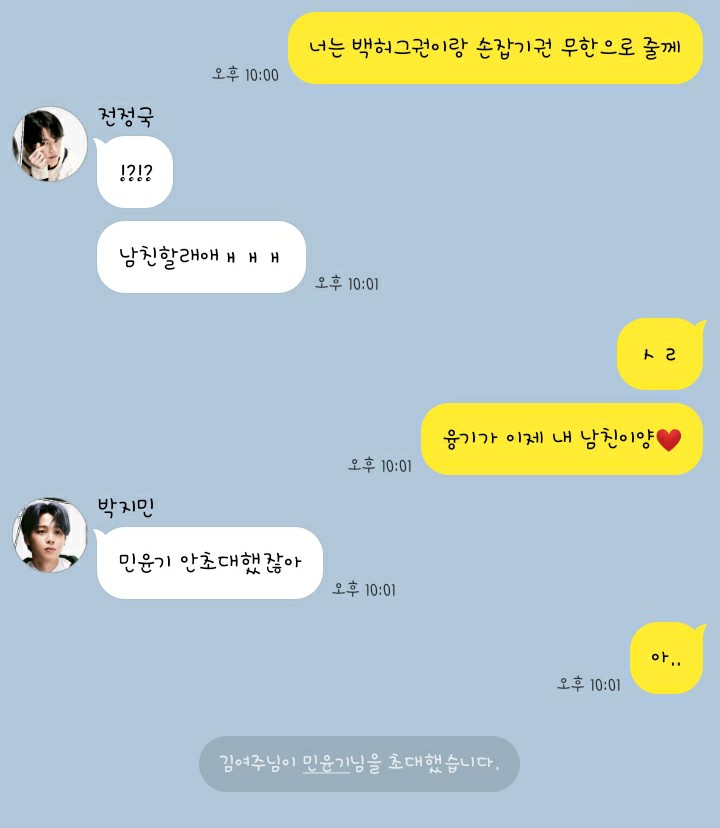This screenshot has width=720, height=828.
Task: Click the '융기가 이제 내 남친이양' bubble
Action: [x=562, y=439]
